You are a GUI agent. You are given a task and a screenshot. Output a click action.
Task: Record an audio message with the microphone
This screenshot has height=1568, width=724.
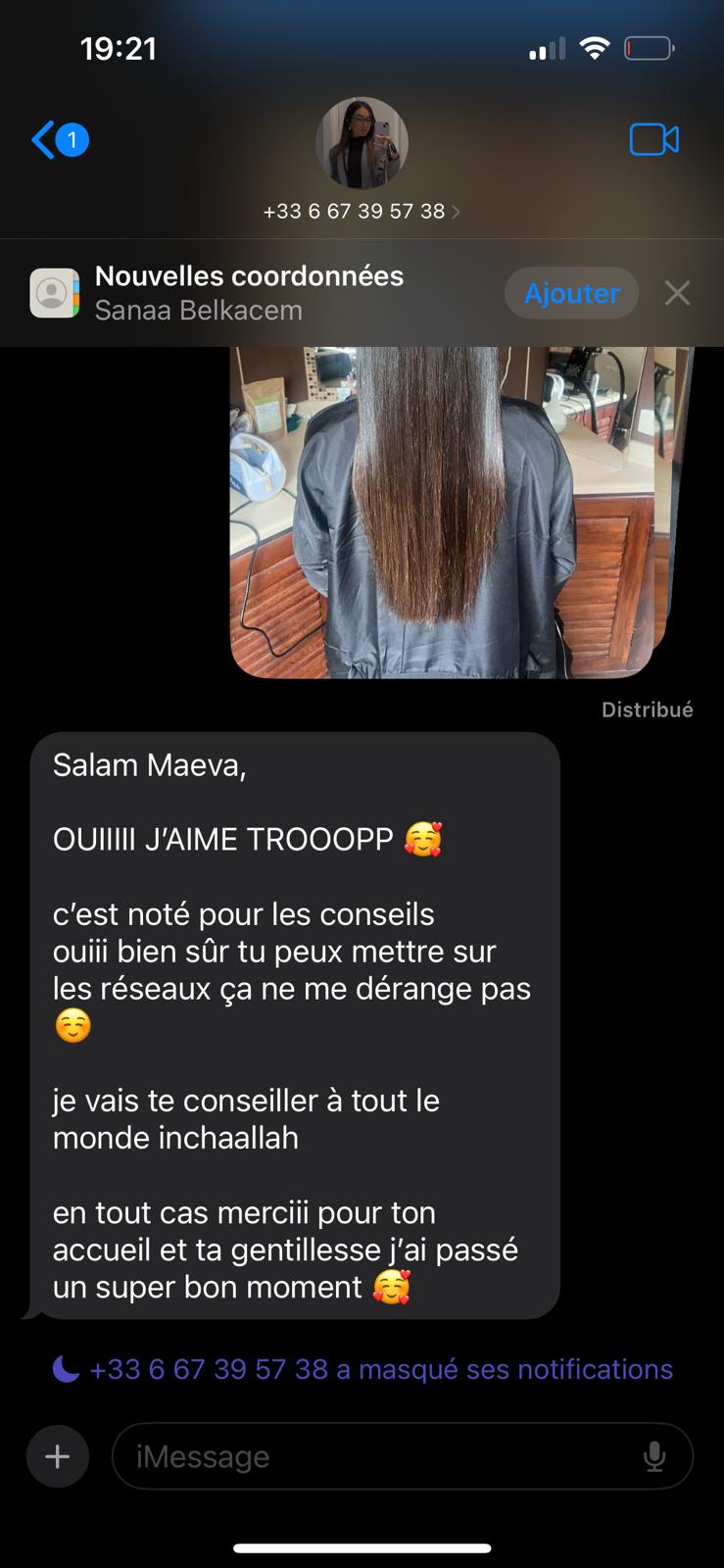click(654, 1457)
